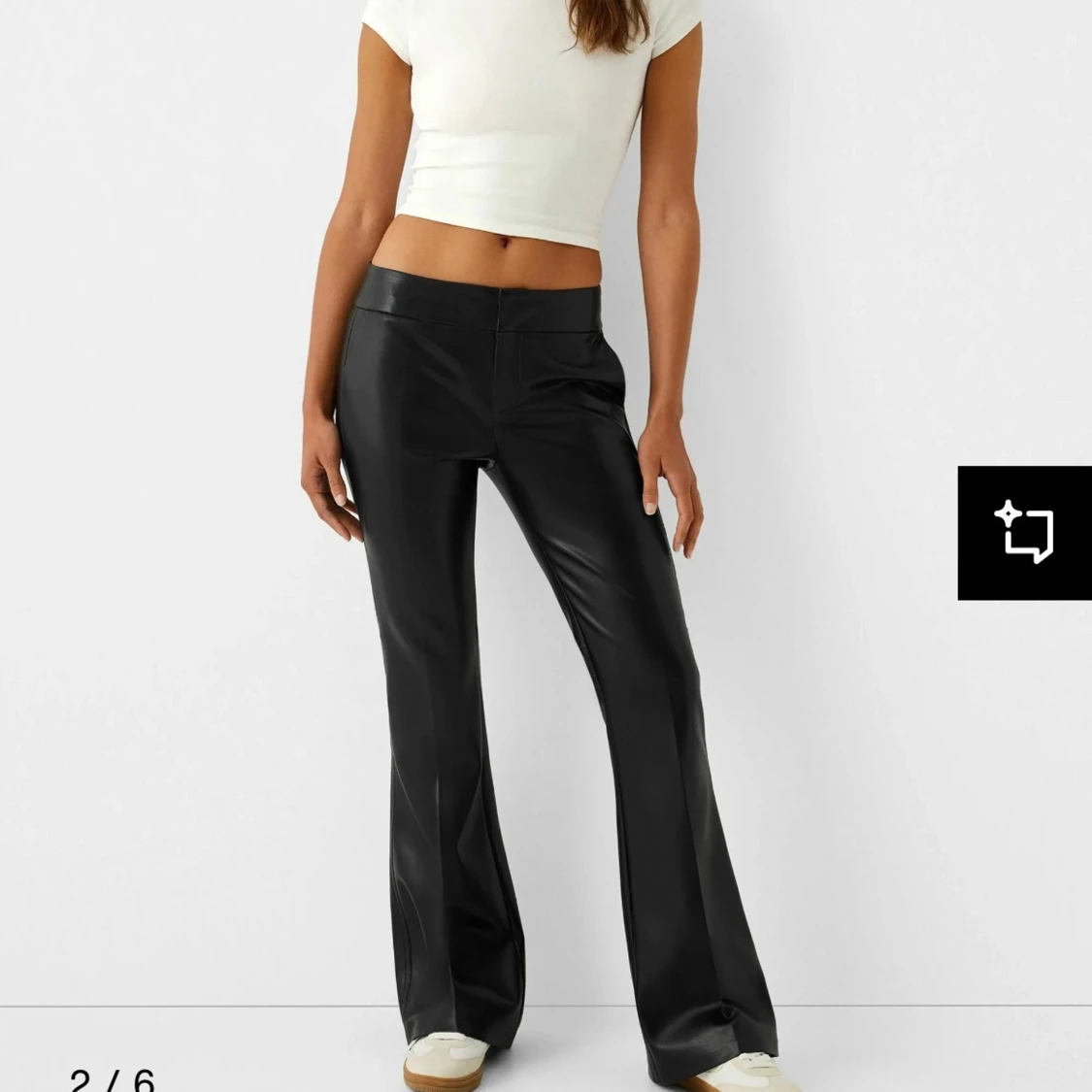Open the sparkle chat assistant button
Screen dimensions: 1092x1092
click(1024, 532)
